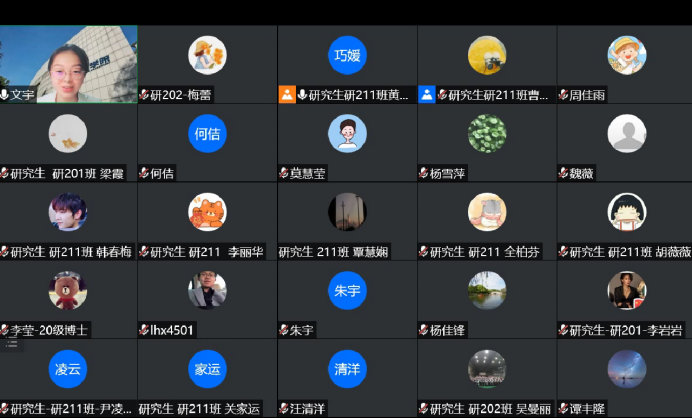Viewport: 692px width, 418px height.
Task: Select 研201-李岩岩's tile
Action: pos(627,297)
